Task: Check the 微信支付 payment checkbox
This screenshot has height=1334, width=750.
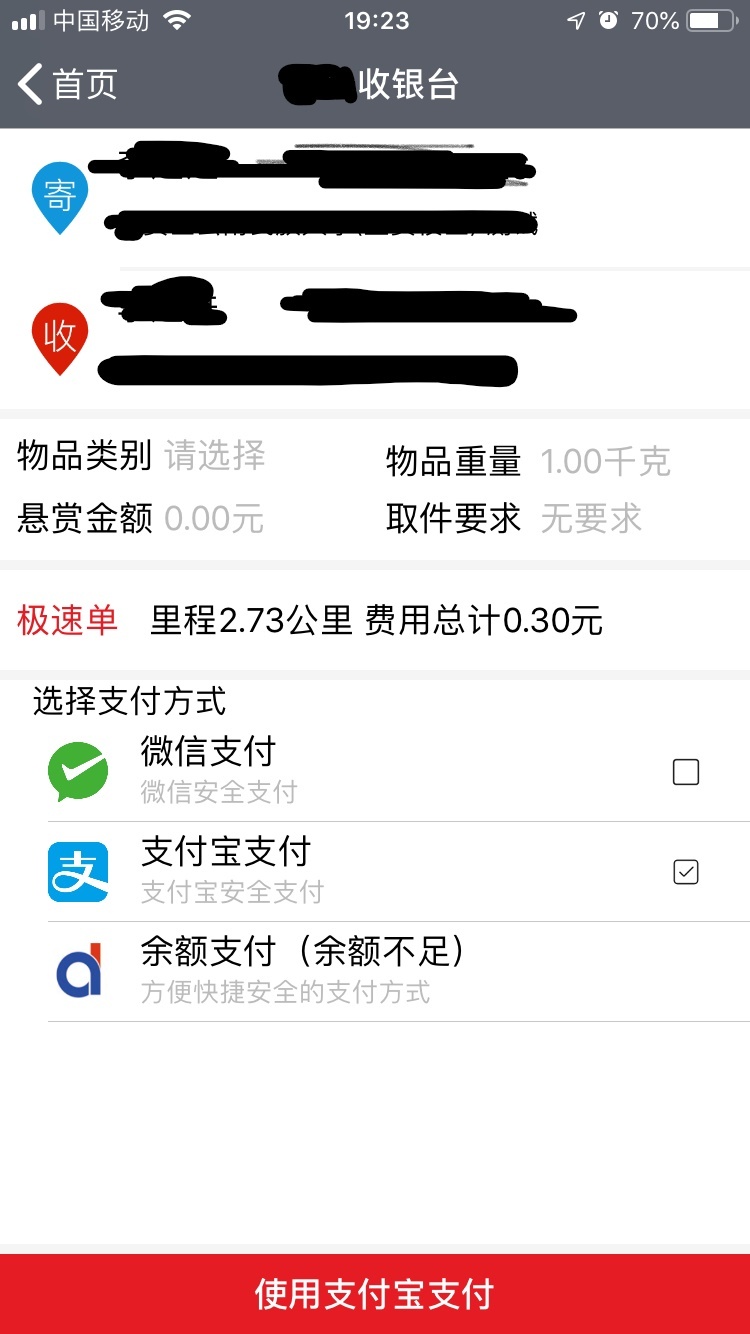Action: (x=686, y=772)
